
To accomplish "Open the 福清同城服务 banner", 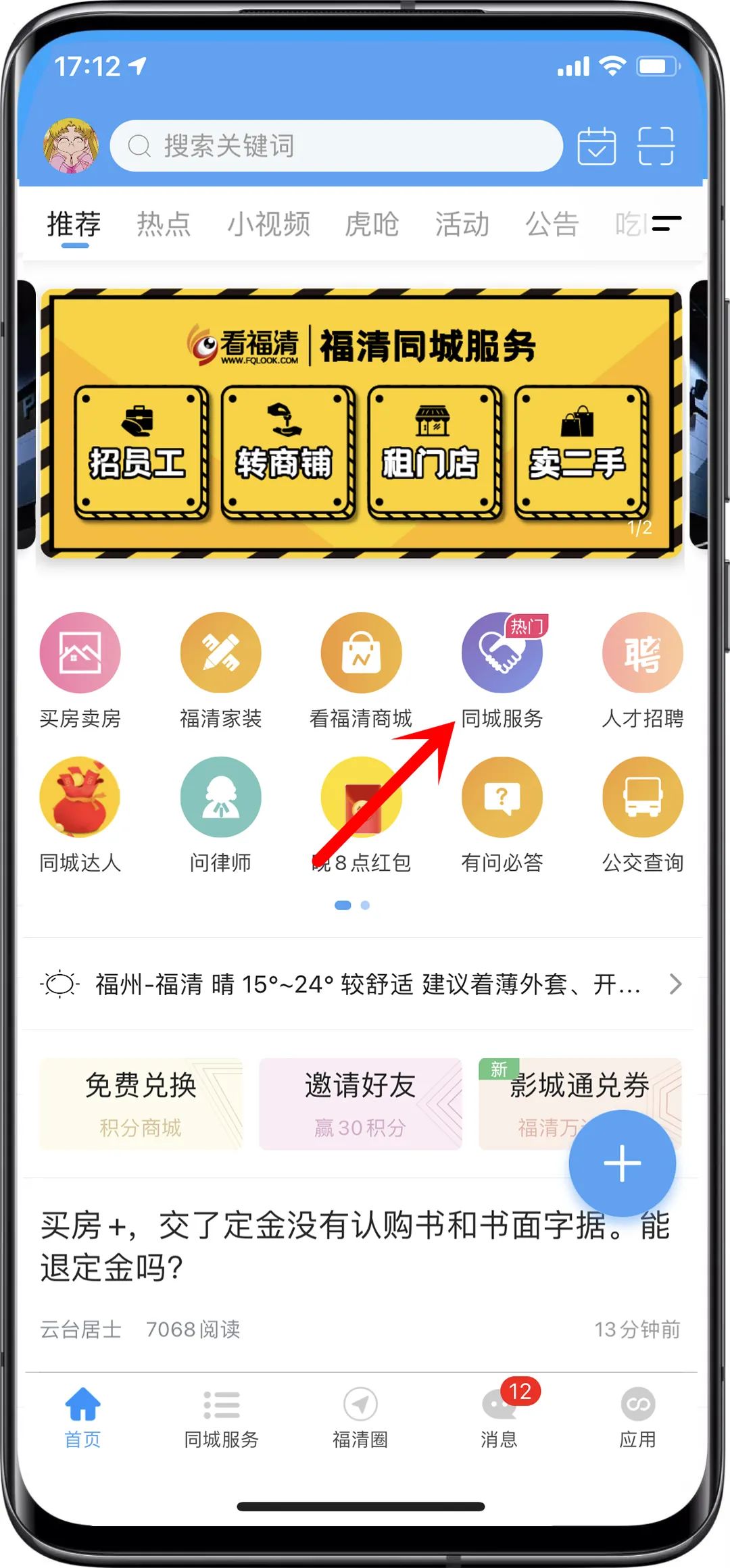I will tap(361, 424).
